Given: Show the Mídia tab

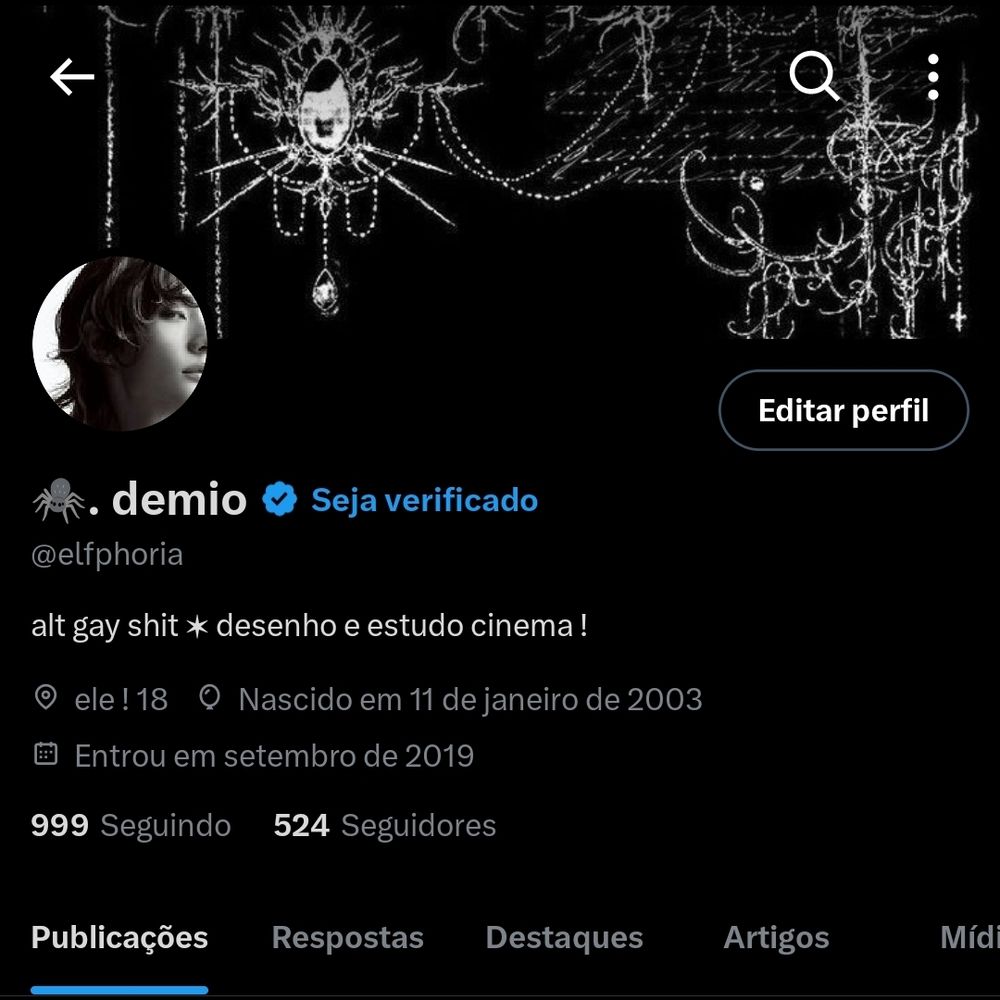Looking at the screenshot, I should coord(968,938).
